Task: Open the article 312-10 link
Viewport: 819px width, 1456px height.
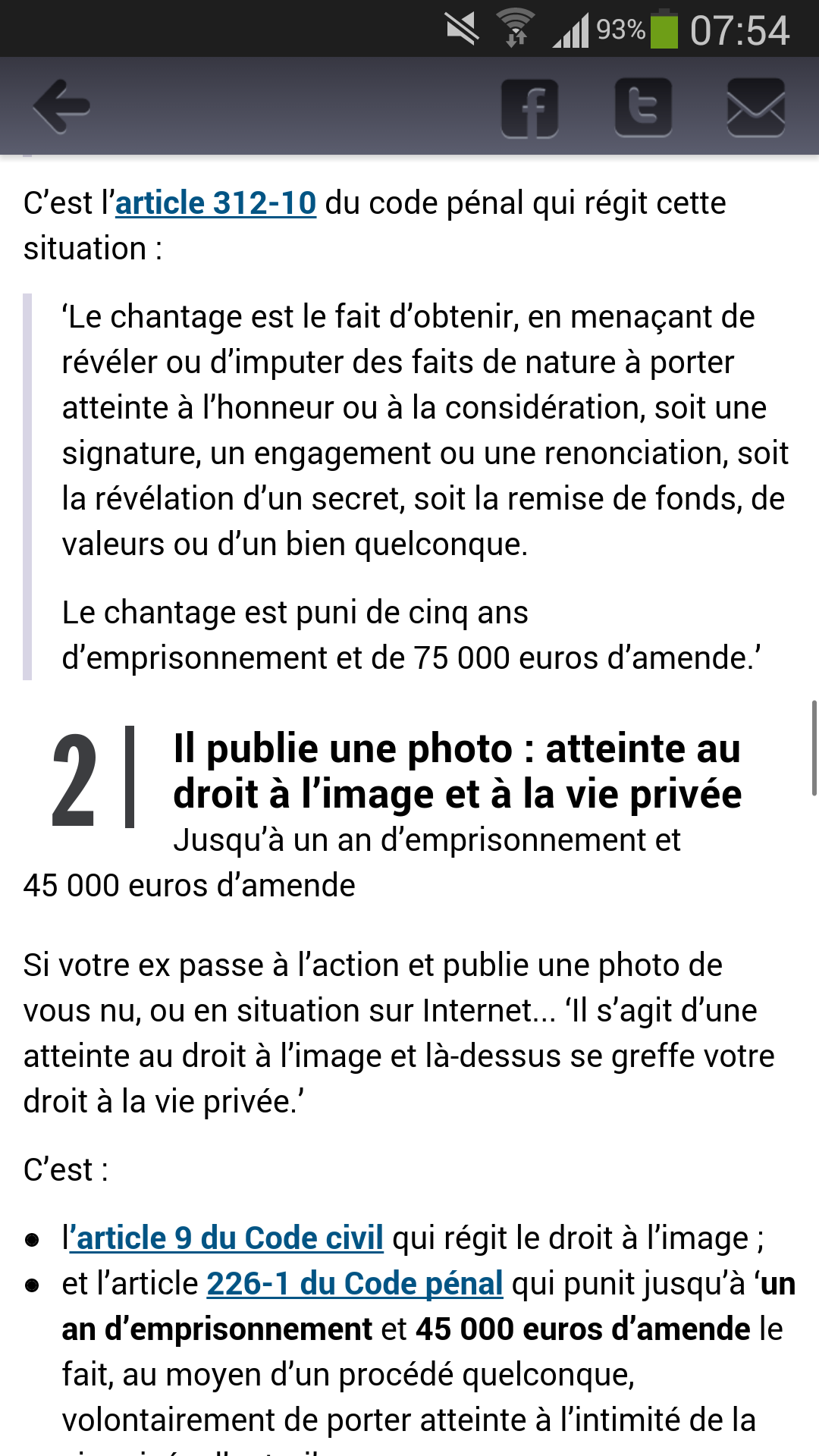Action: (215, 203)
